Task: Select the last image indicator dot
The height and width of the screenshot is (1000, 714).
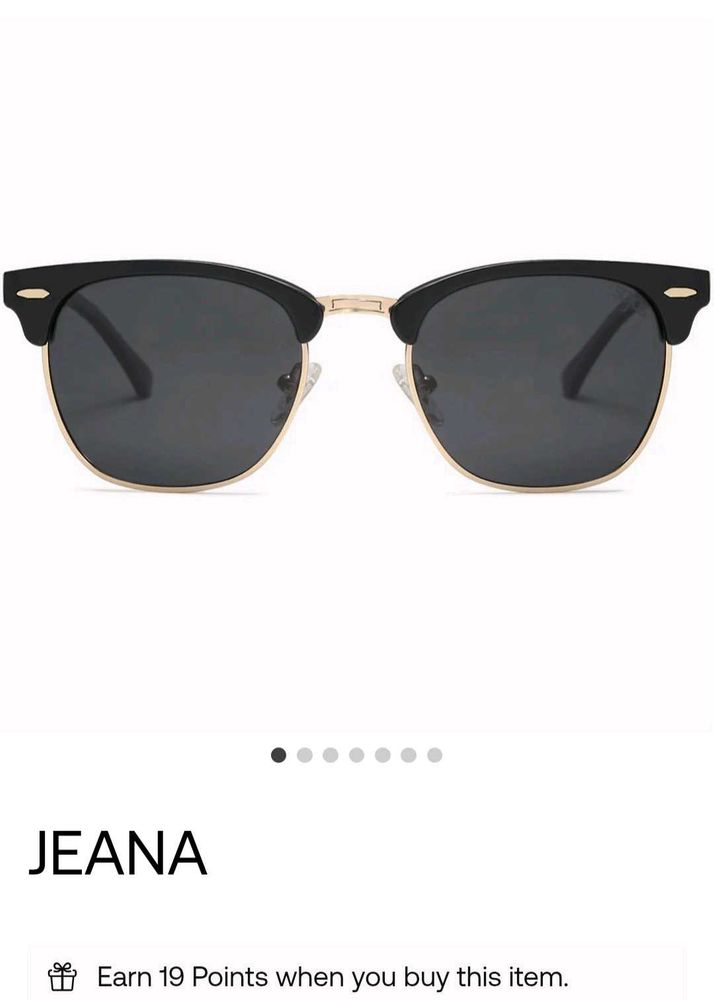Action: tap(435, 755)
